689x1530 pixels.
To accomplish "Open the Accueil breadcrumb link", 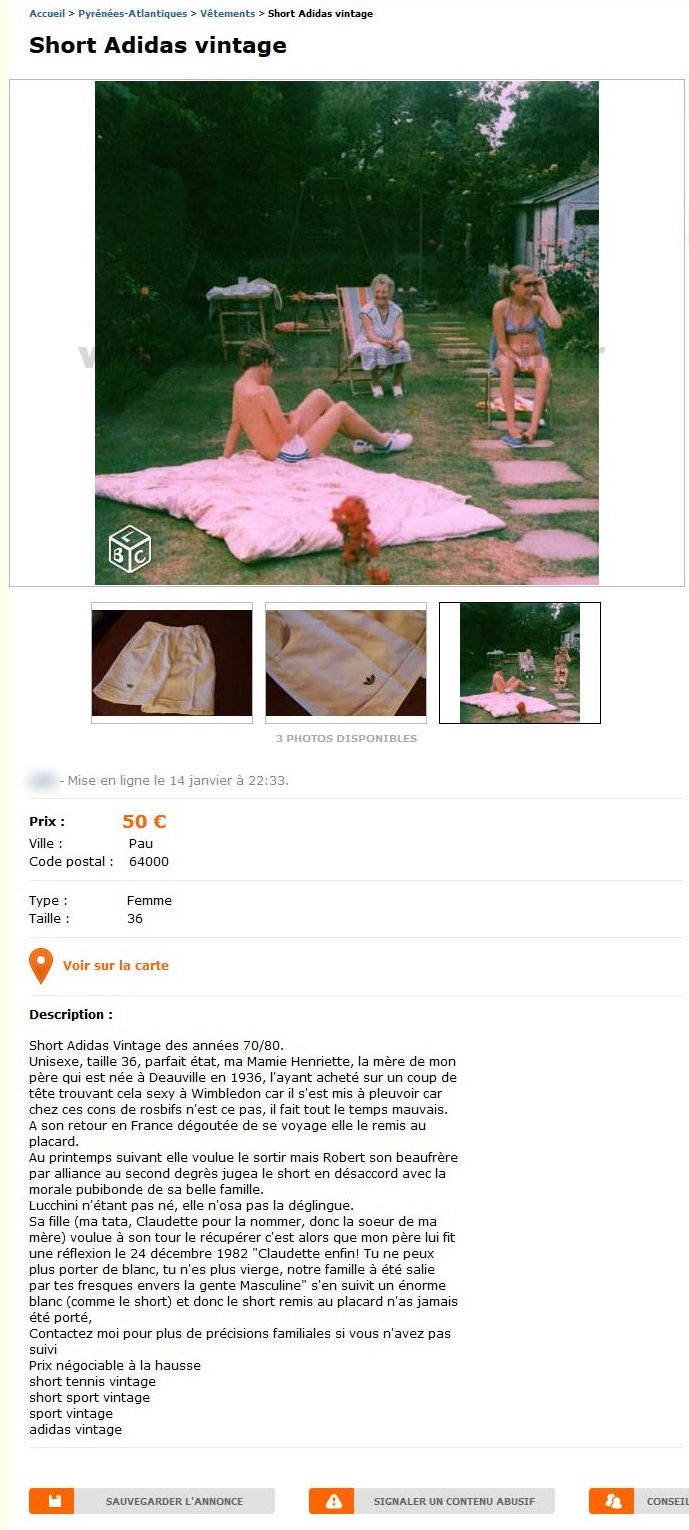I will click(x=46, y=14).
